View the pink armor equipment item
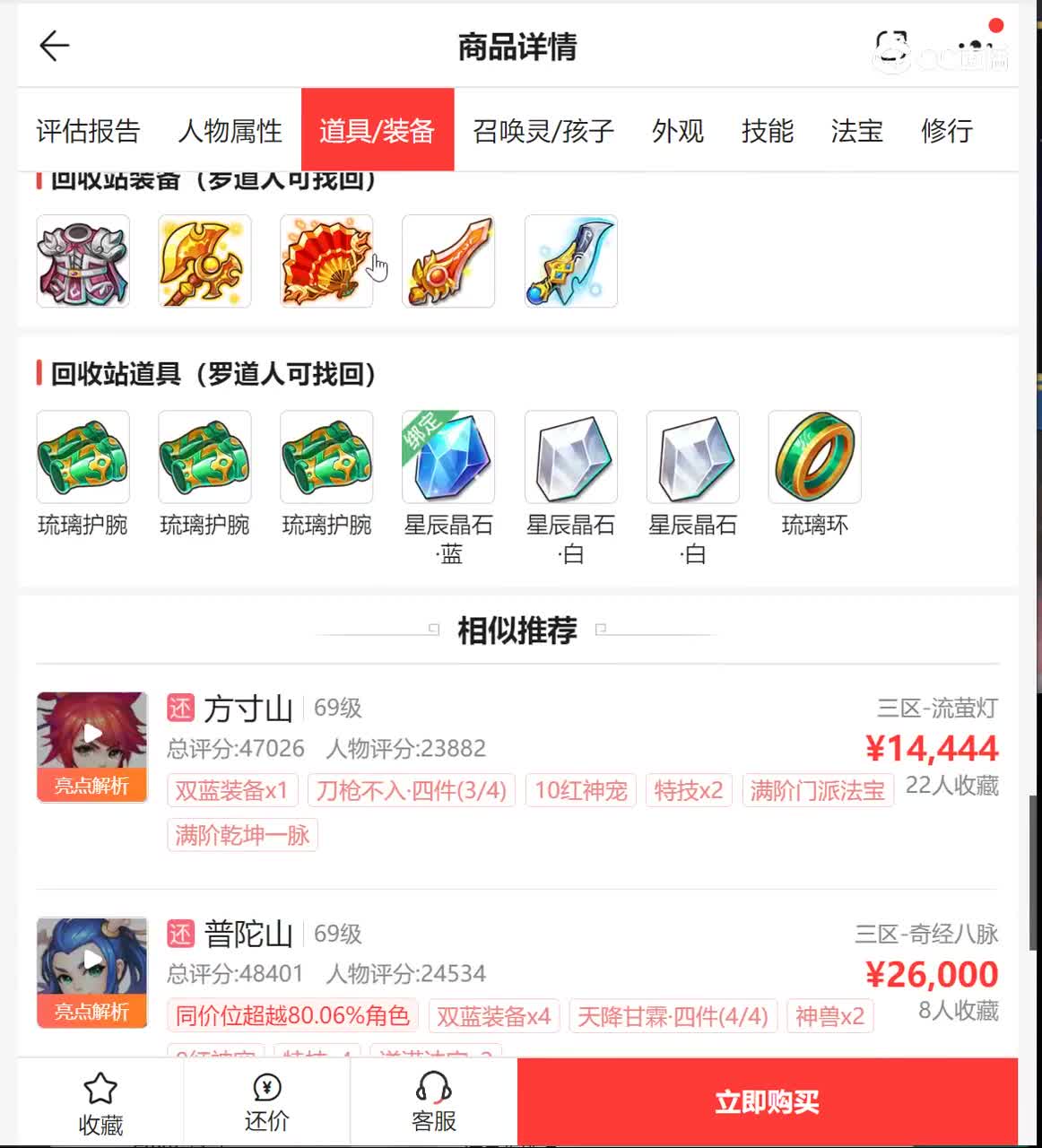 82,261
